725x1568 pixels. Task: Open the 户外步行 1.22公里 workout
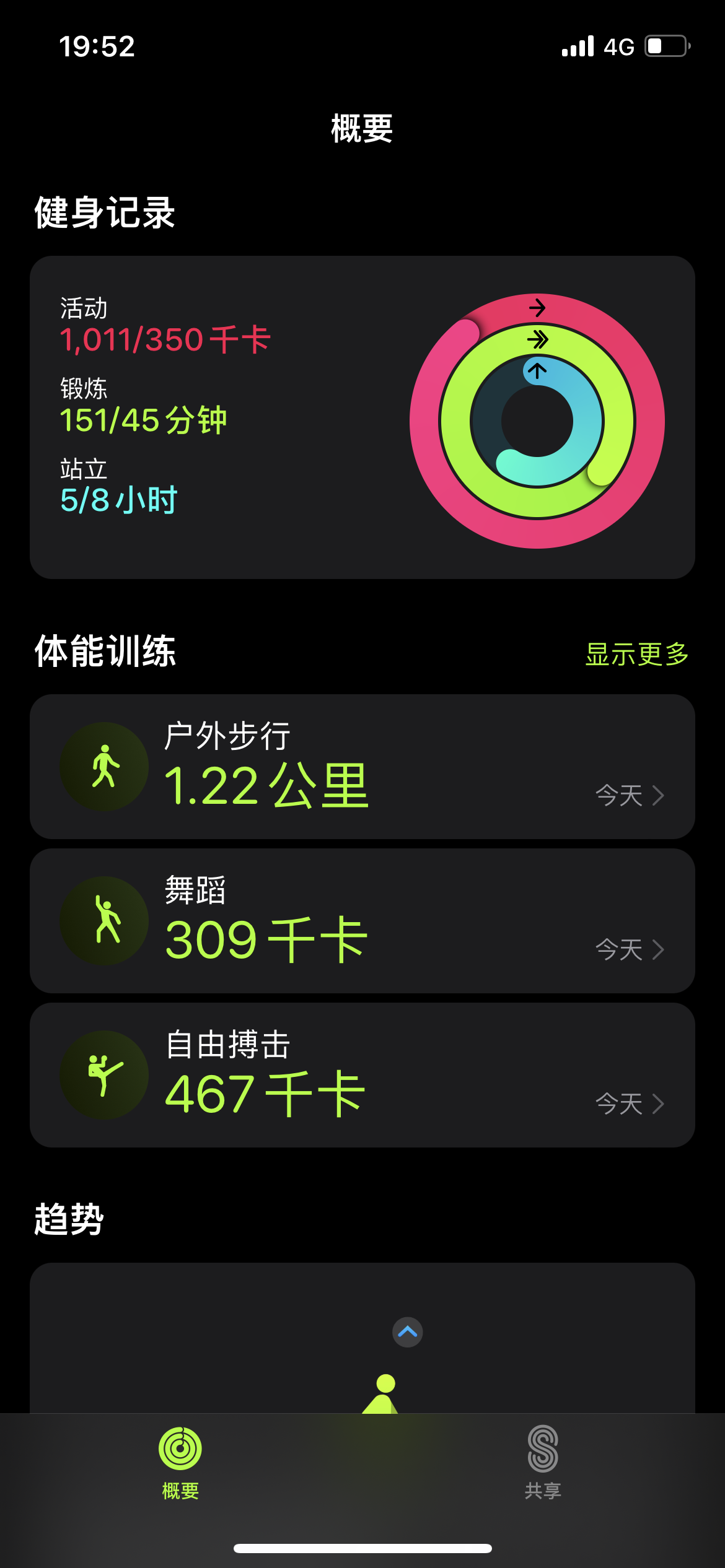(362, 767)
